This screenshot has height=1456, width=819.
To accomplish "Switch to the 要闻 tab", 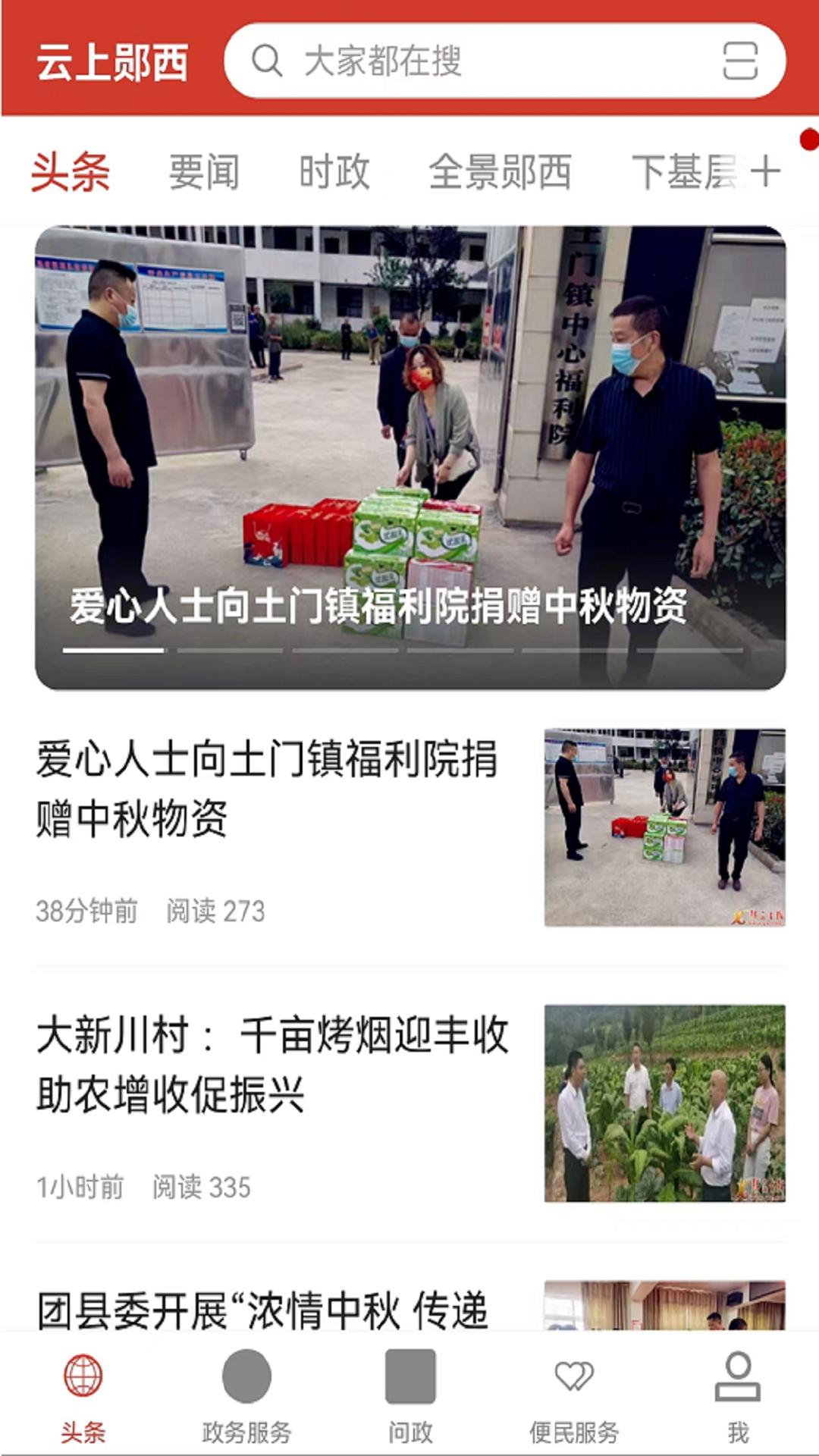I will click(x=204, y=171).
